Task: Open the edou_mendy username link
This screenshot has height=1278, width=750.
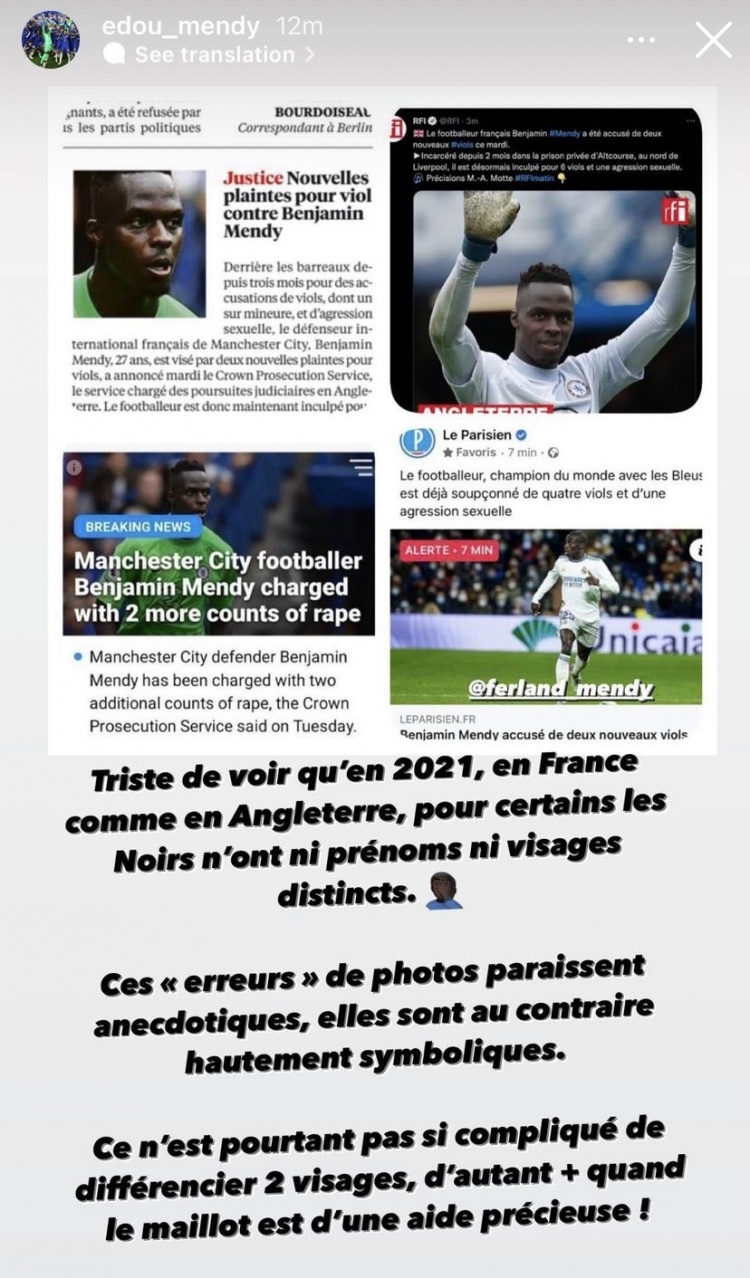Action: click(180, 27)
